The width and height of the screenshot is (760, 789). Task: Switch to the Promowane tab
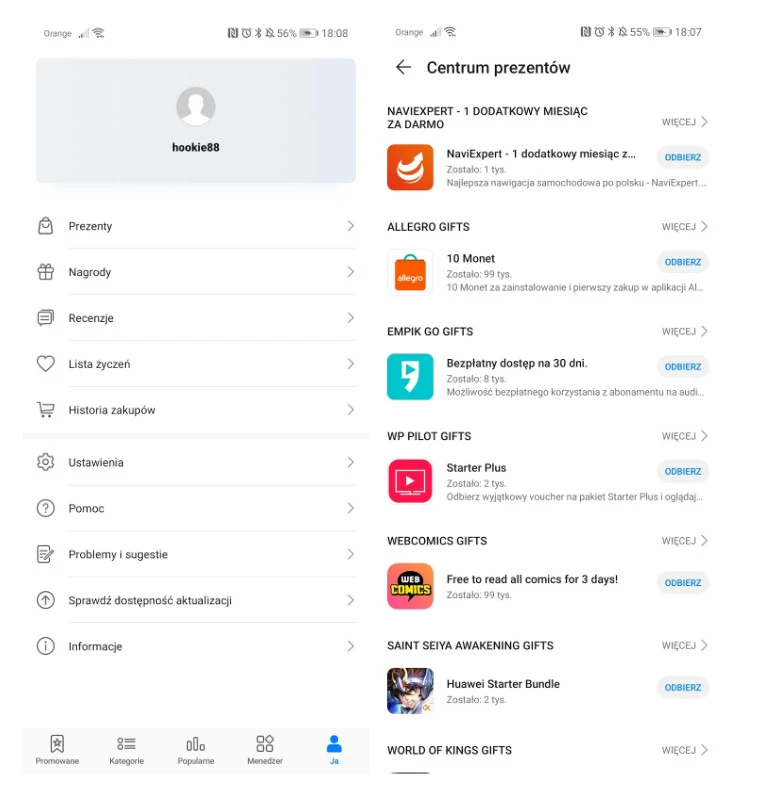point(57,750)
